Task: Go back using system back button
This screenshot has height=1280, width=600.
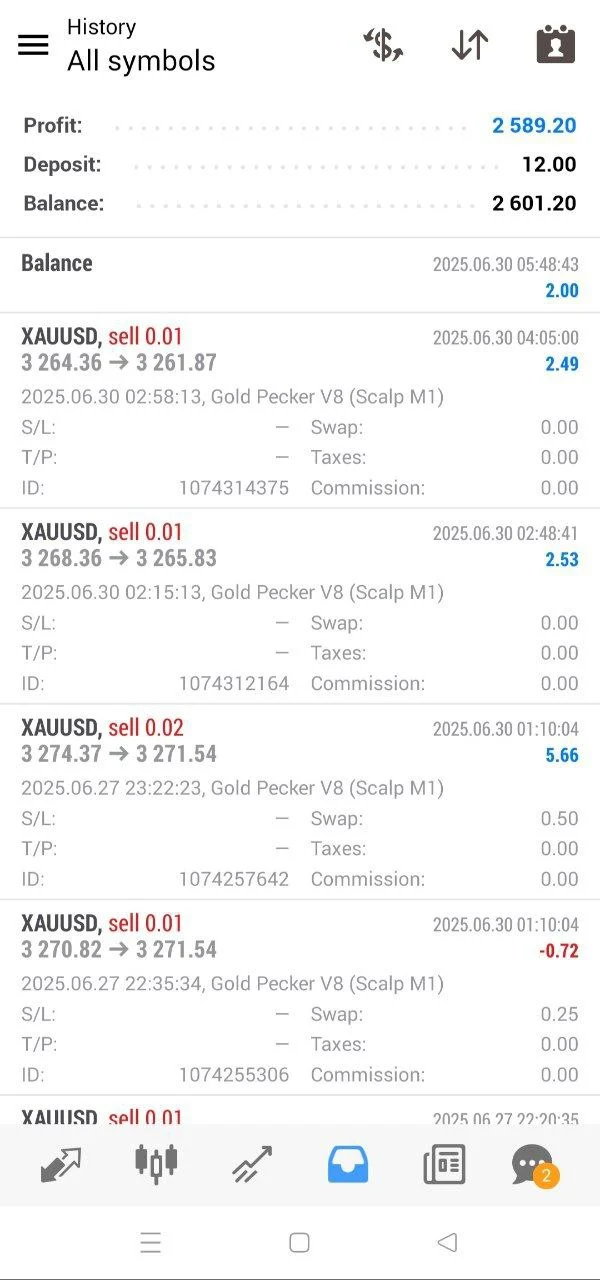Action: coord(447,1243)
